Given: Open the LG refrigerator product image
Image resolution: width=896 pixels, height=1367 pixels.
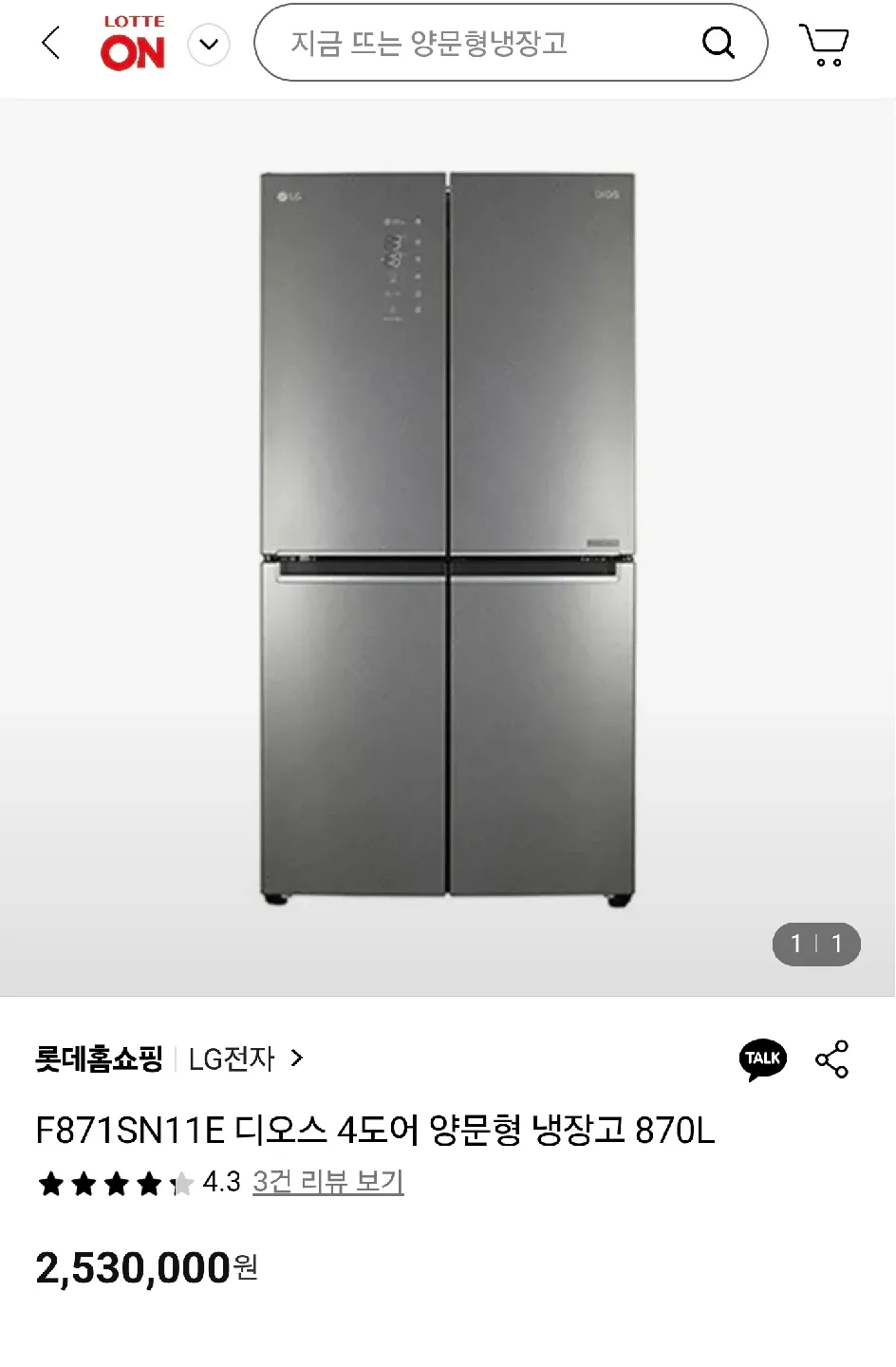Looking at the screenshot, I should click(x=448, y=538).
